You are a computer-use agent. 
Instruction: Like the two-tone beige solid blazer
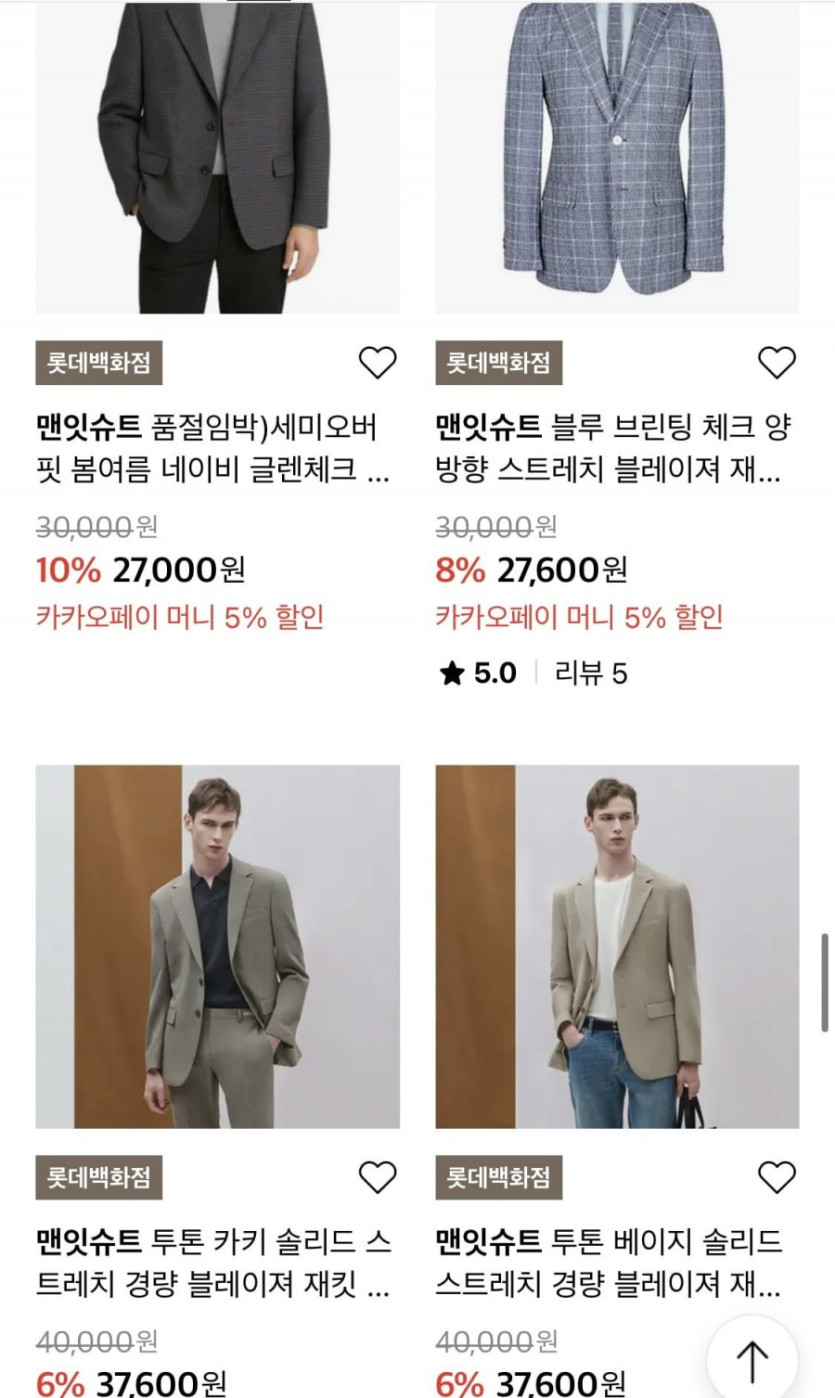coord(776,1177)
